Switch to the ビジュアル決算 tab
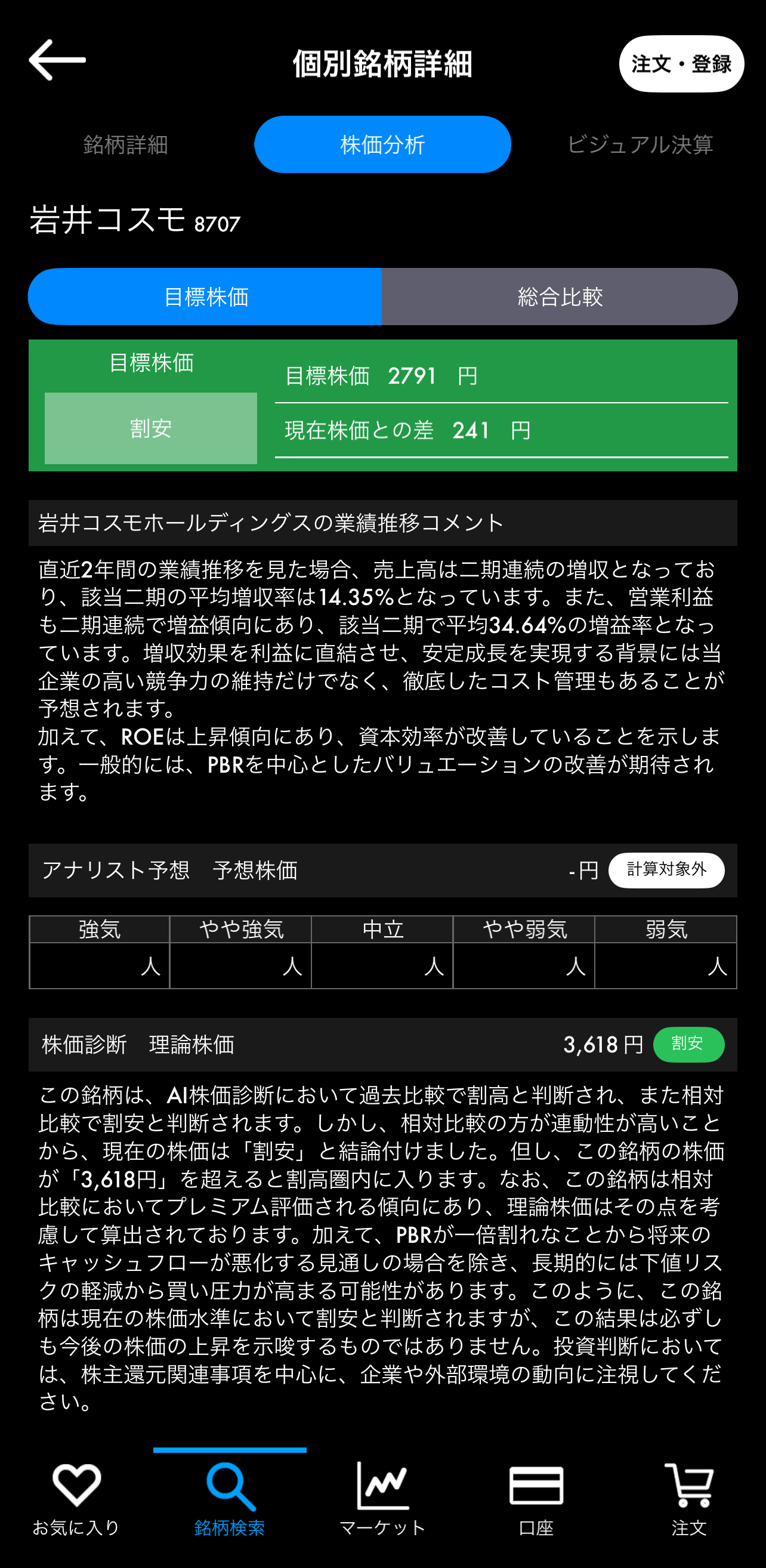This screenshot has width=766, height=1568. tap(640, 145)
